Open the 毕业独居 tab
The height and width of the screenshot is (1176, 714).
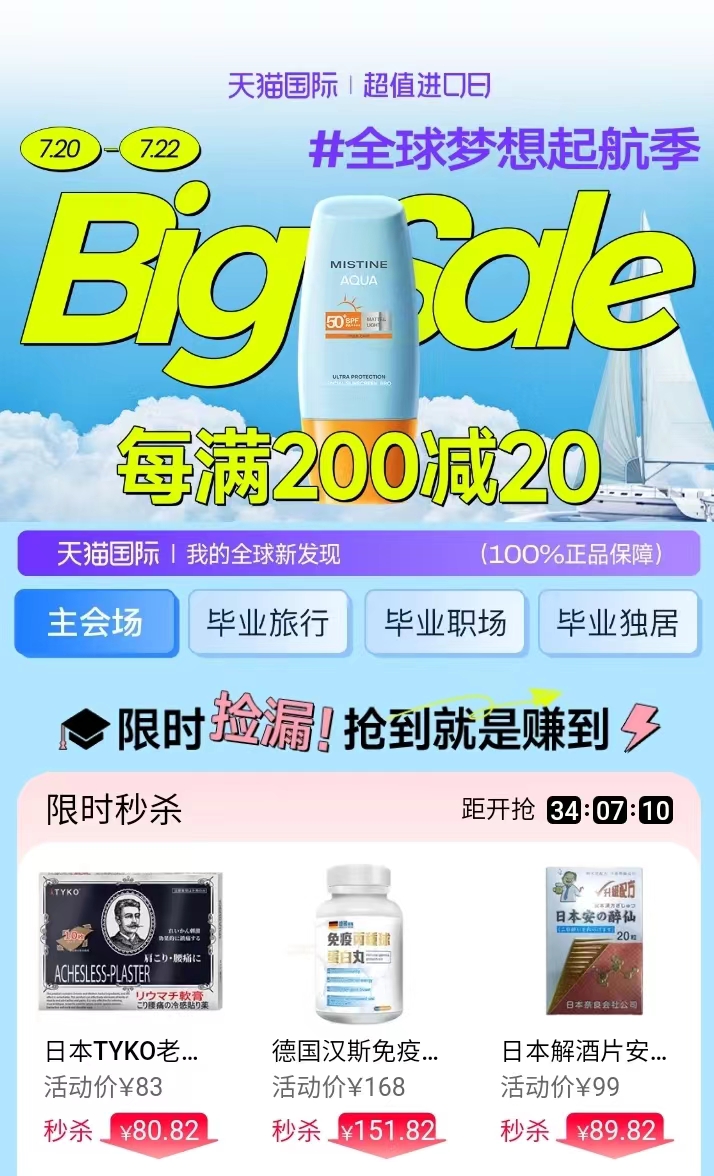tap(618, 623)
